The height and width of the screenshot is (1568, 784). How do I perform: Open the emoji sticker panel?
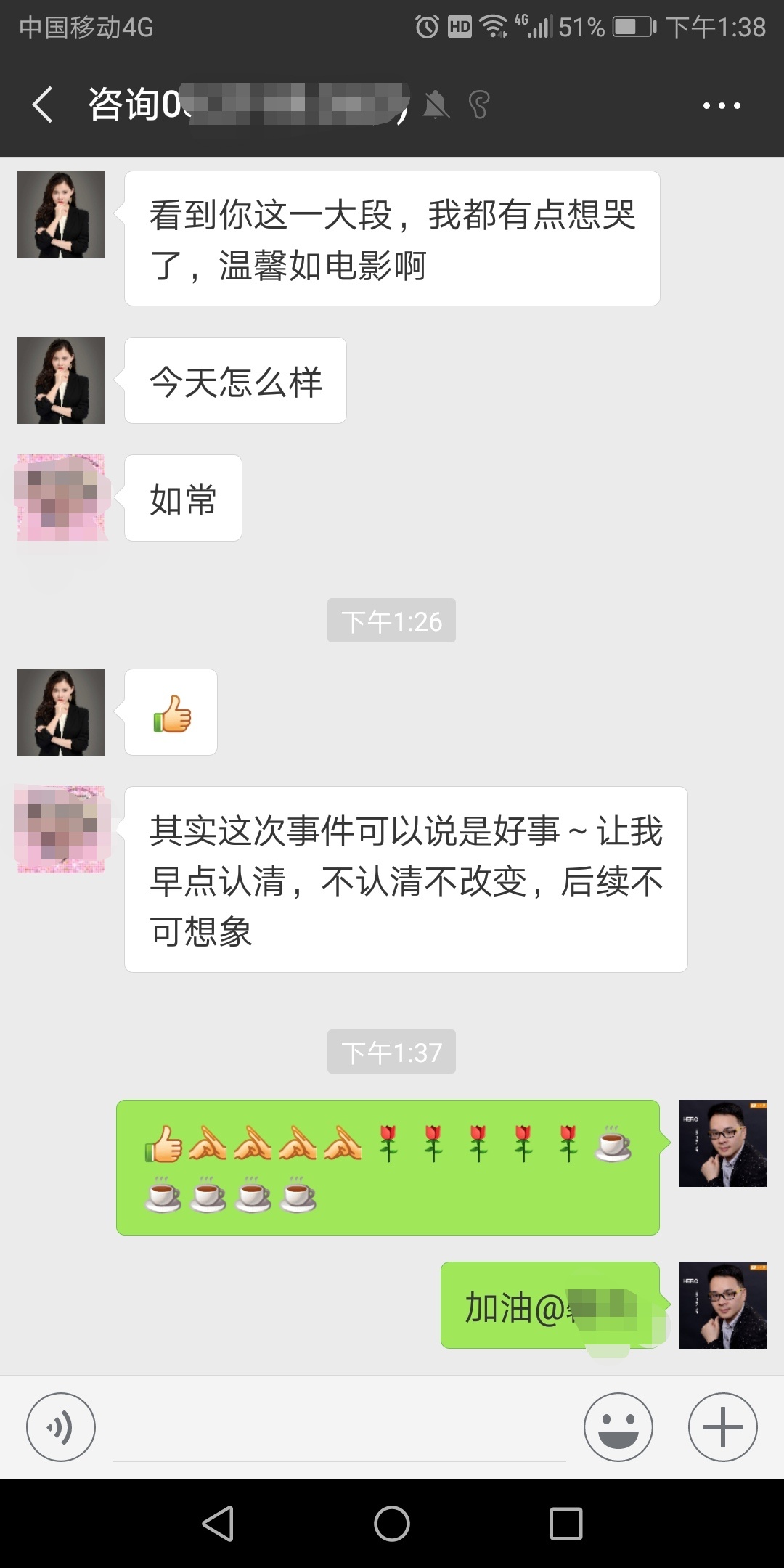click(618, 1426)
